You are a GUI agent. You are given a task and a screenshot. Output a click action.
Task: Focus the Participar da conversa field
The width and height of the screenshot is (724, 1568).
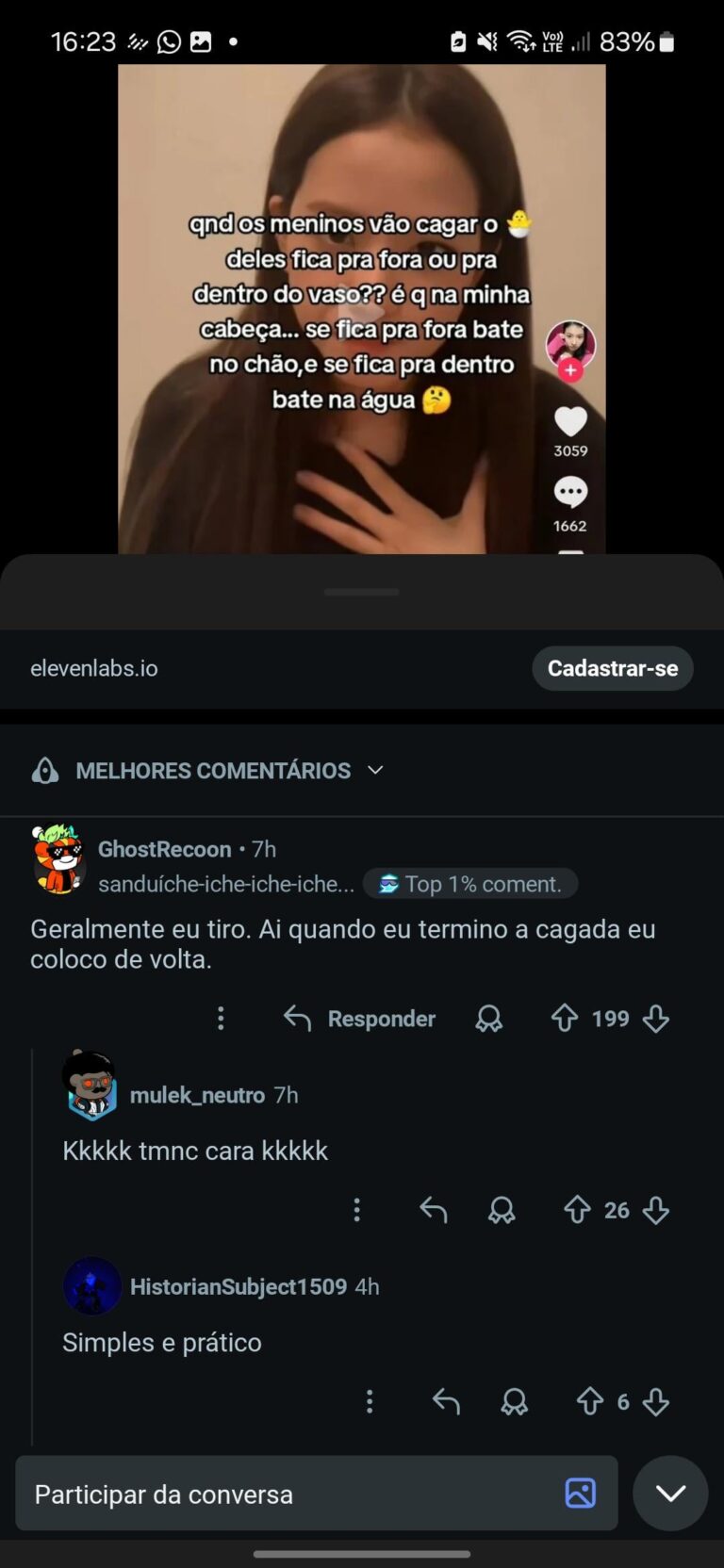[283, 1494]
